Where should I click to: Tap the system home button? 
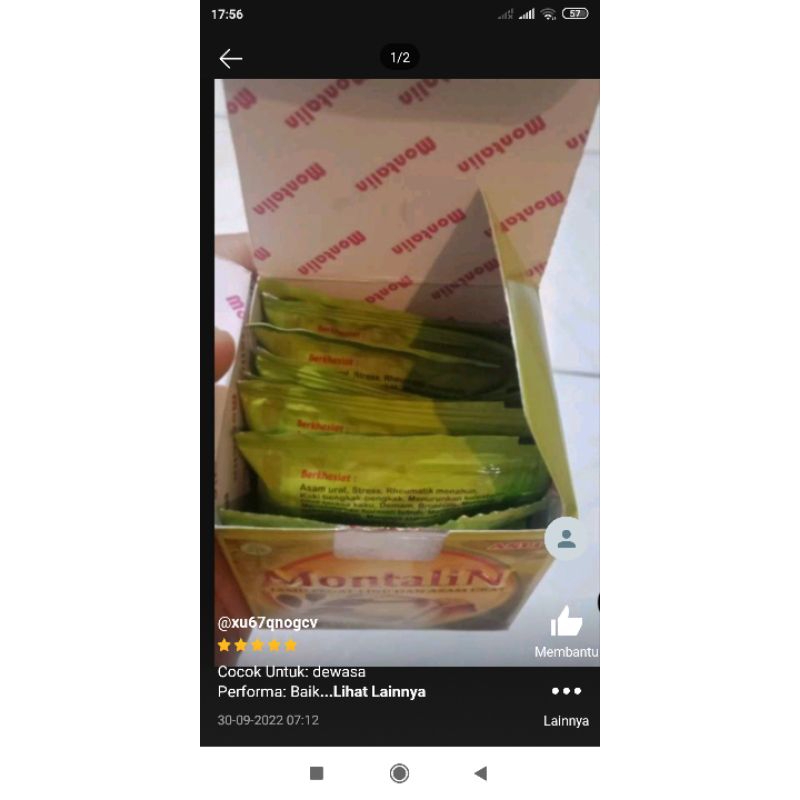coord(399,773)
